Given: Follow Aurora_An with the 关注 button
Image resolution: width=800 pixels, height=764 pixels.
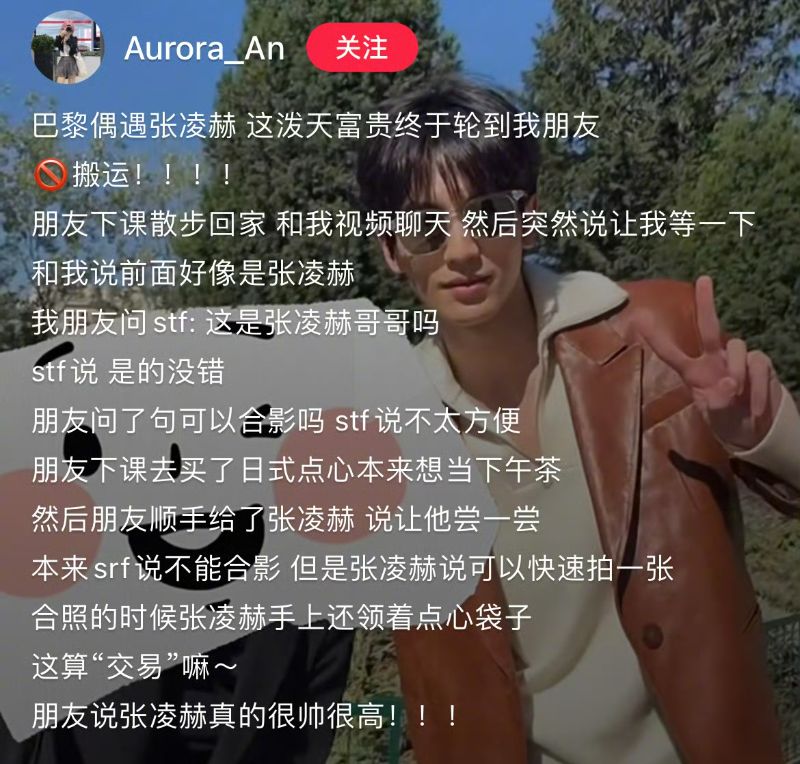Looking at the screenshot, I should coord(361,48).
